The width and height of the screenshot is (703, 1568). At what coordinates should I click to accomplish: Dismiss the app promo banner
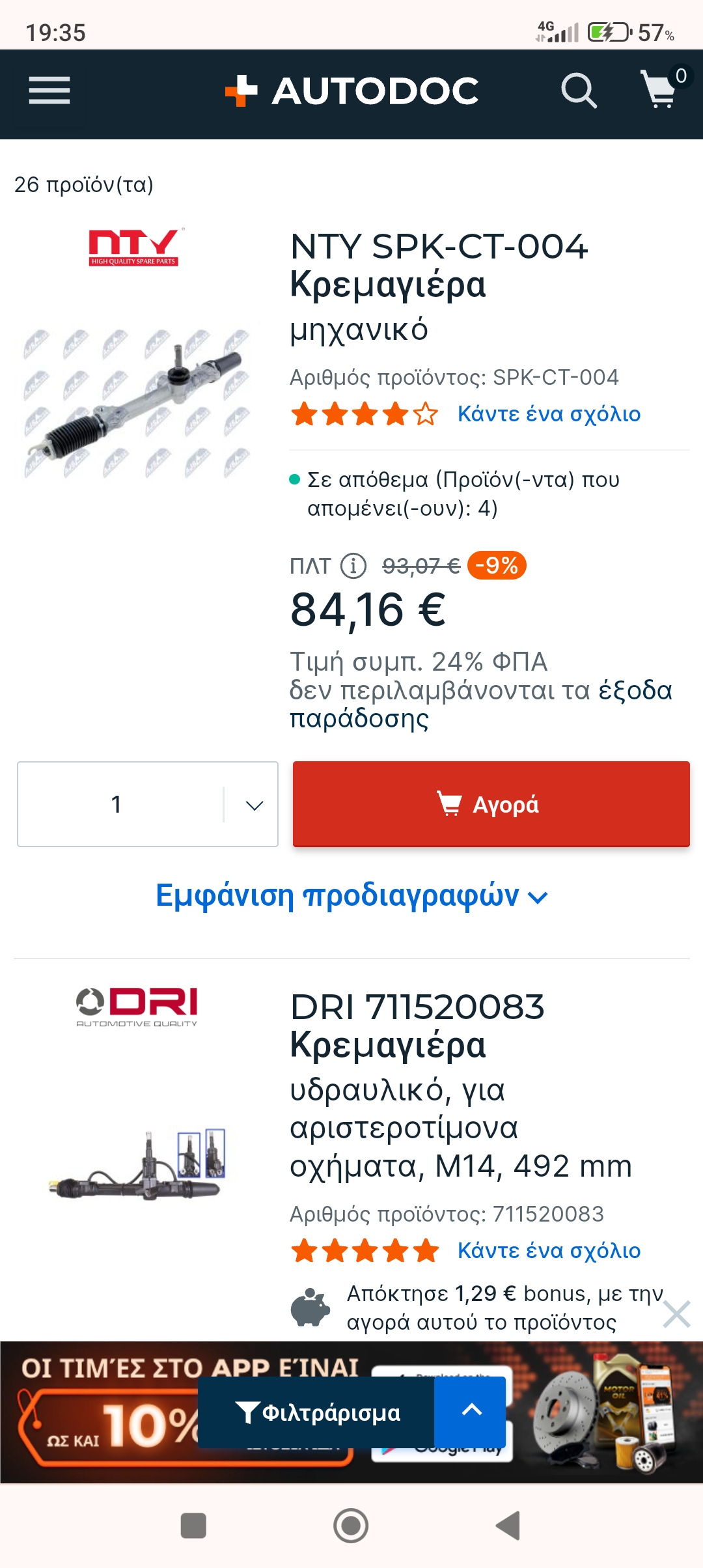click(x=676, y=1314)
